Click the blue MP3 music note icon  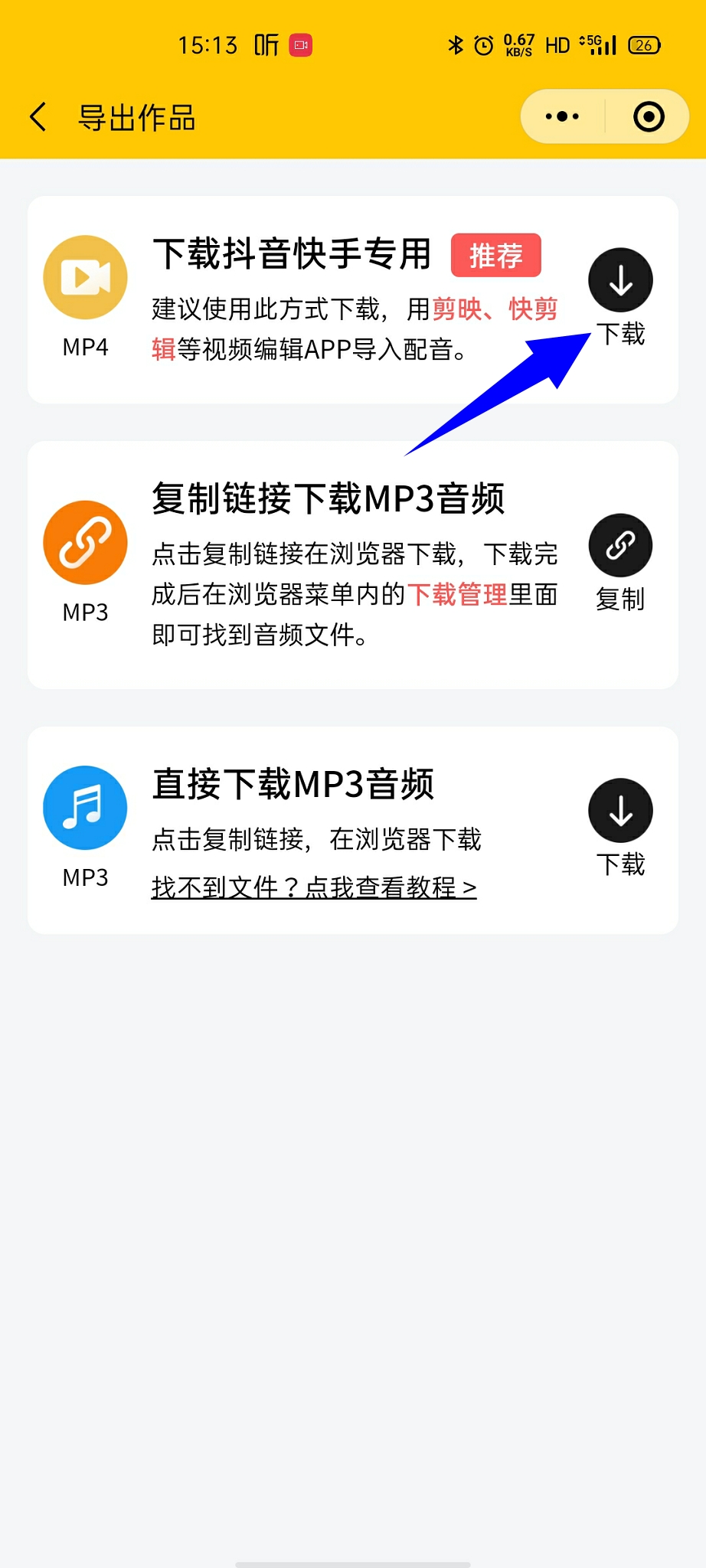pyautogui.click(x=84, y=808)
